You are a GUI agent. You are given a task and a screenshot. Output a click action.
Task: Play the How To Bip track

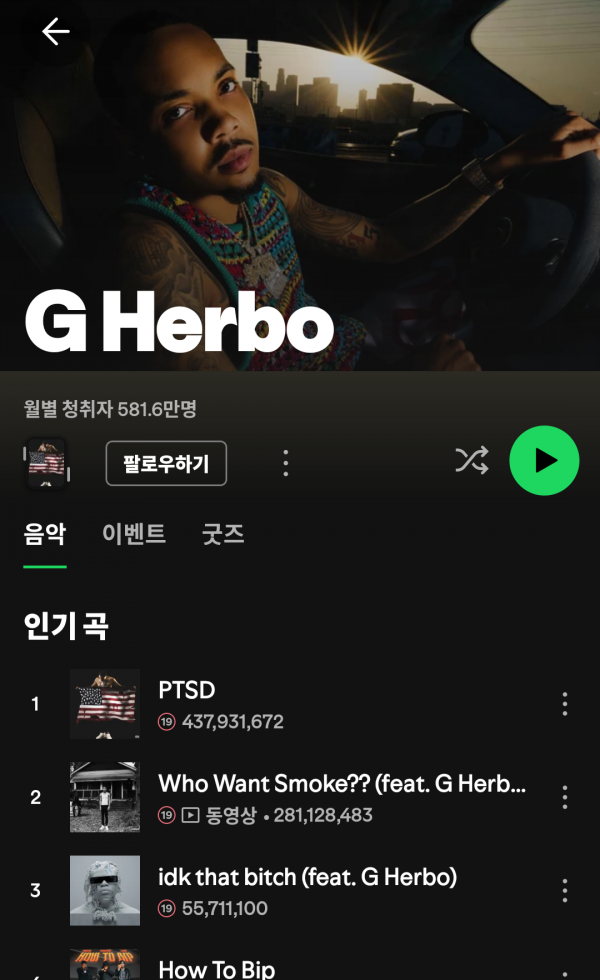[216, 968]
